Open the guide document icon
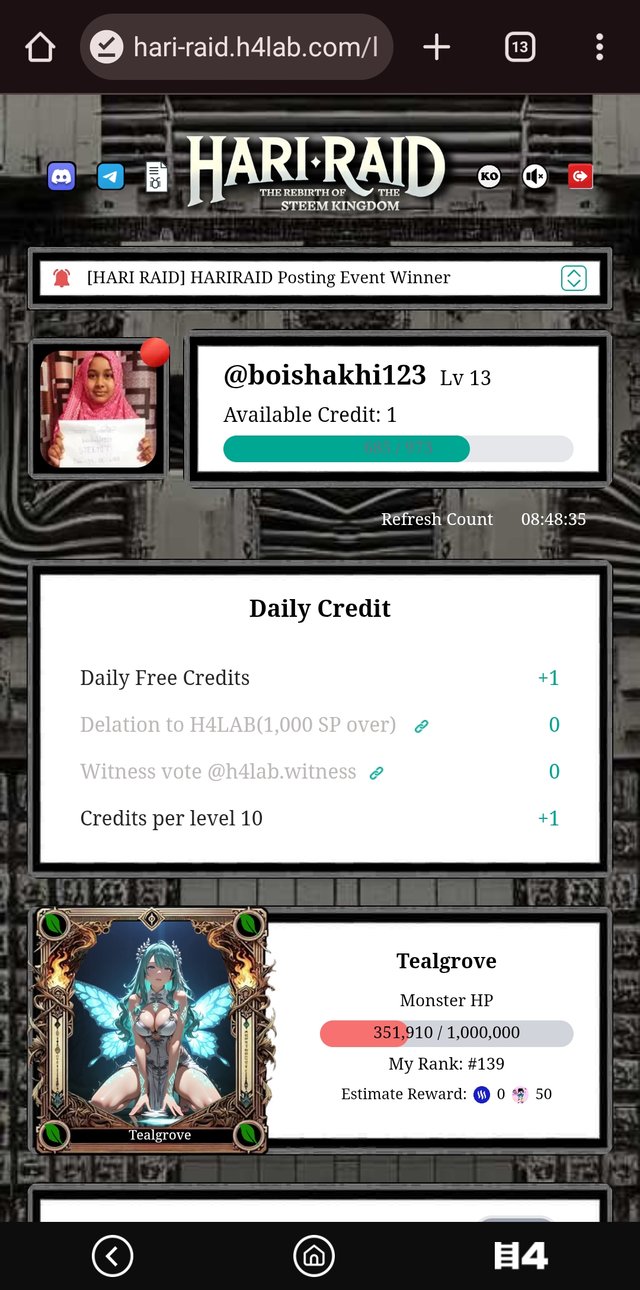640x1290 pixels. [157, 178]
